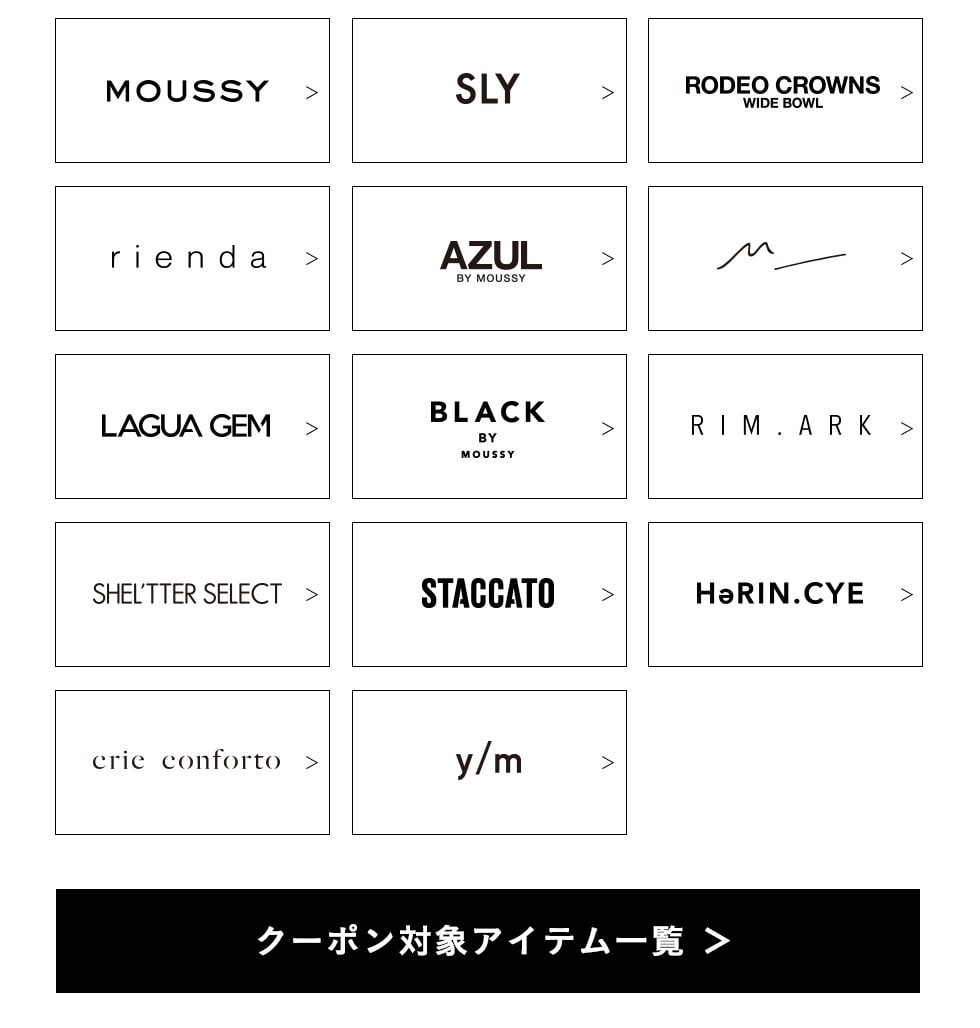View the LAGUA GEM brand
Image resolution: width=980 pixels, height=1028 pixels.
tap(192, 427)
